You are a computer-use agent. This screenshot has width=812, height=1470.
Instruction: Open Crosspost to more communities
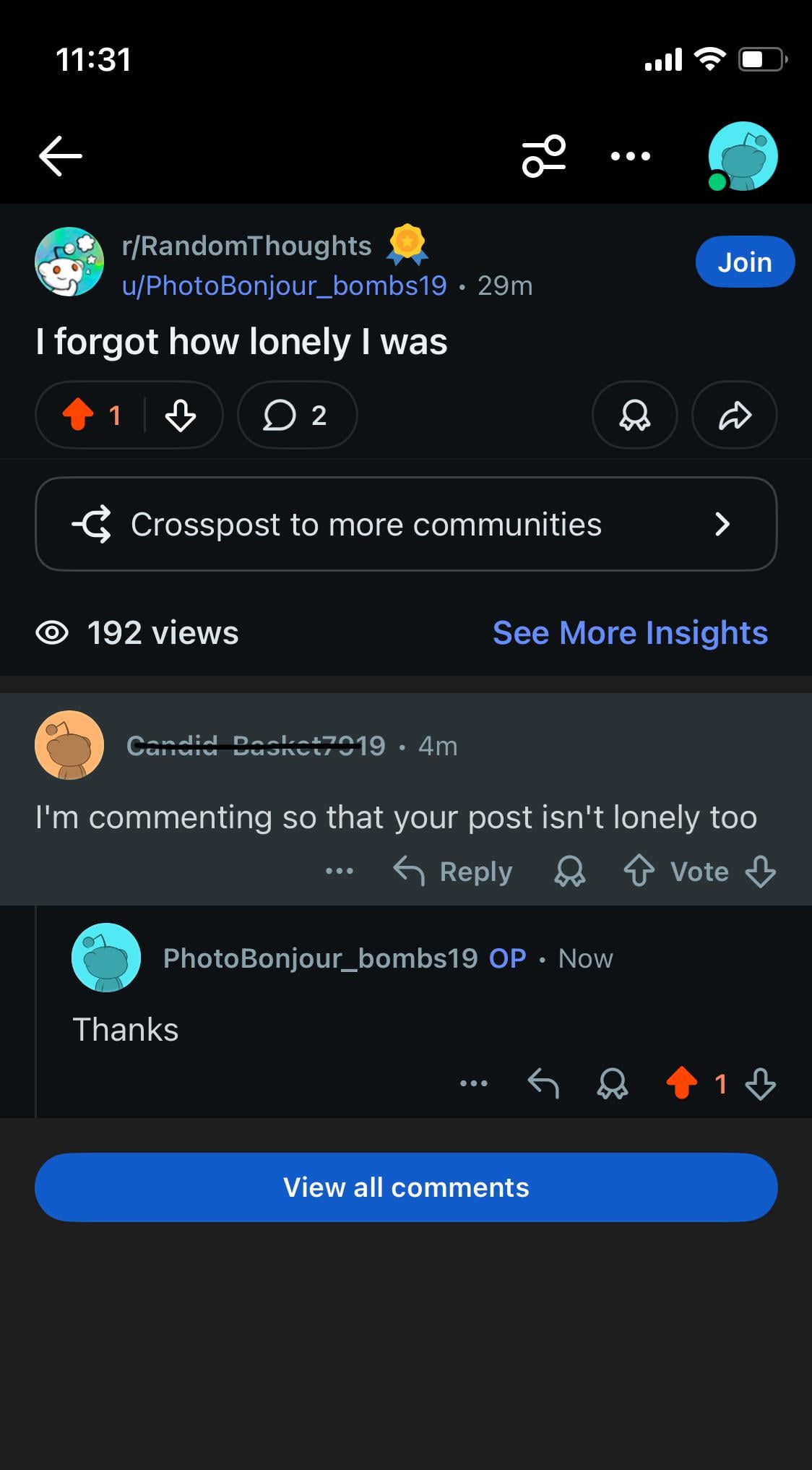pos(406,524)
